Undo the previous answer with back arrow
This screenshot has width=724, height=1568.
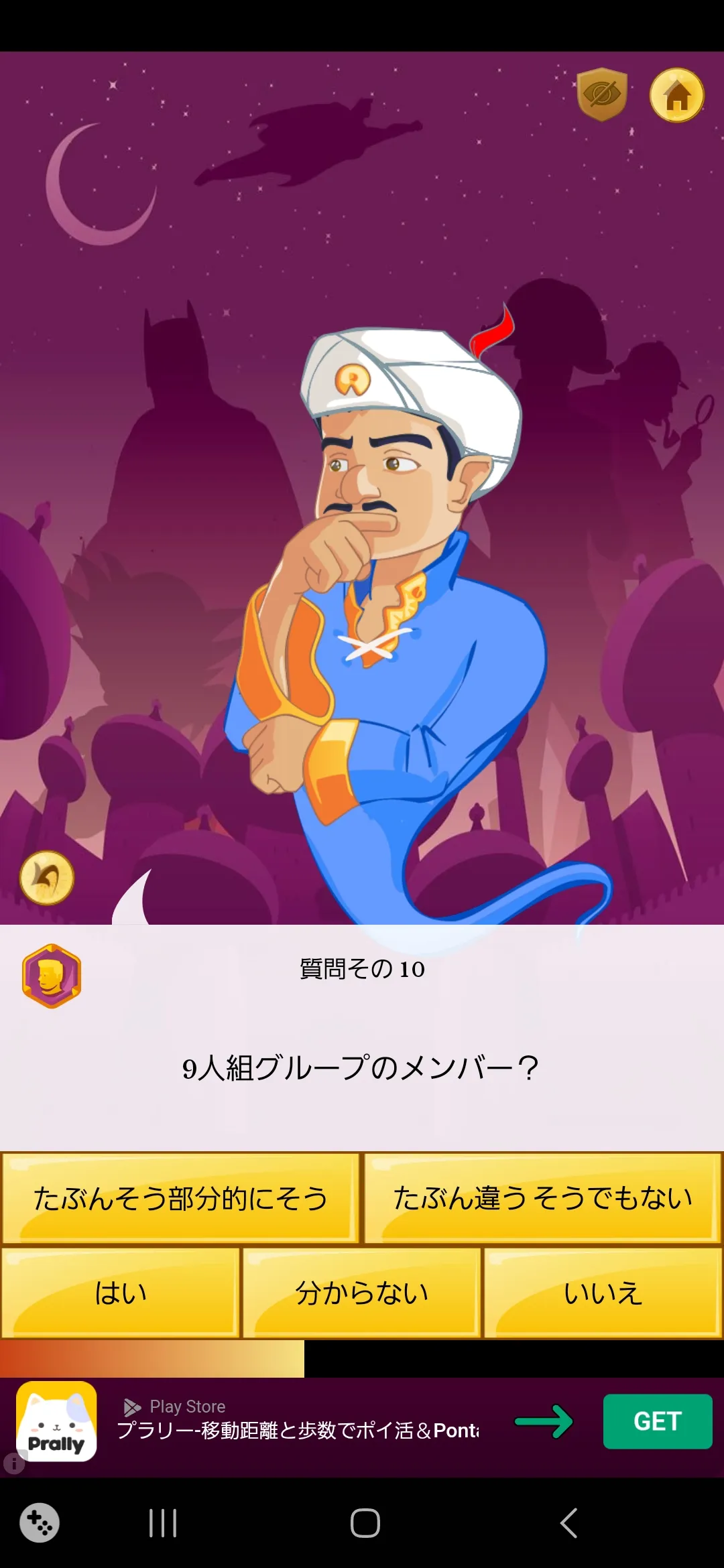[47, 878]
